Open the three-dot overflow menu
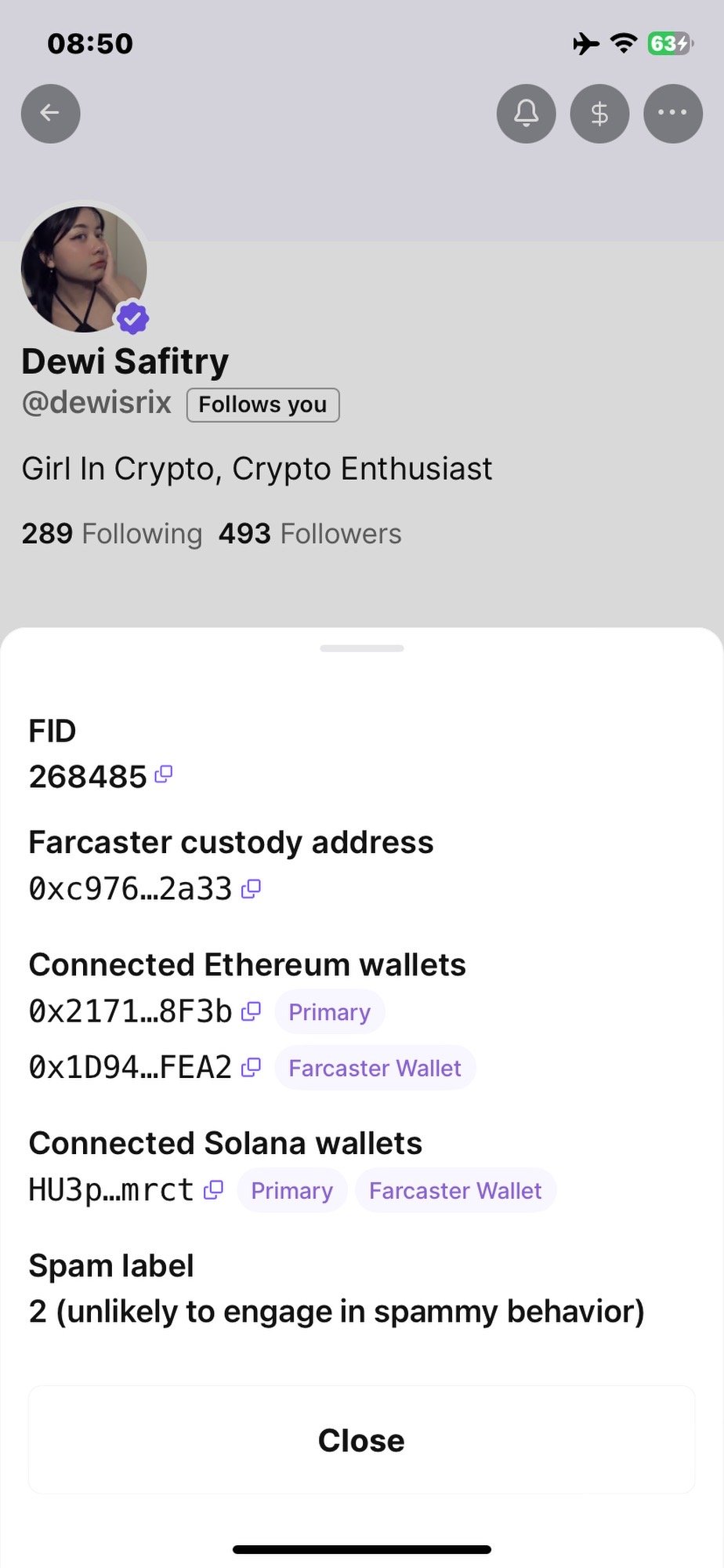This screenshot has width=724, height=1568. click(x=672, y=114)
